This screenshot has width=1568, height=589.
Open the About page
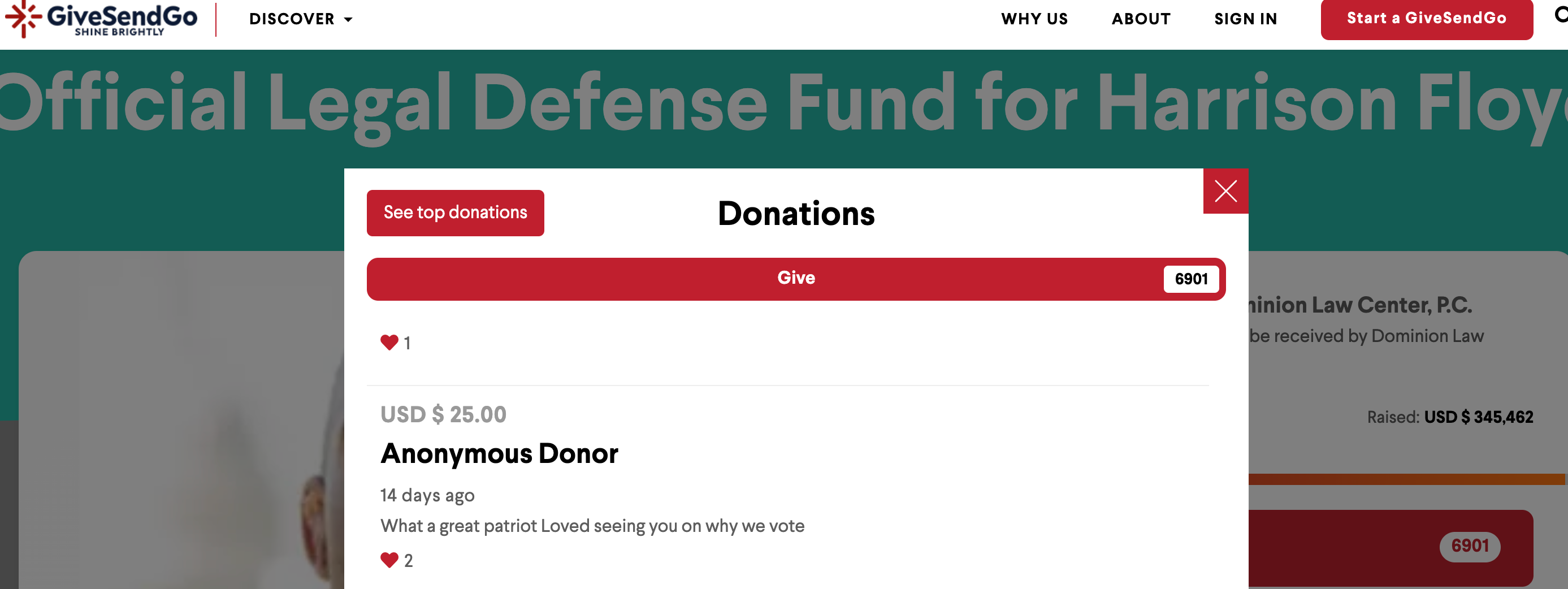pyautogui.click(x=1141, y=19)
